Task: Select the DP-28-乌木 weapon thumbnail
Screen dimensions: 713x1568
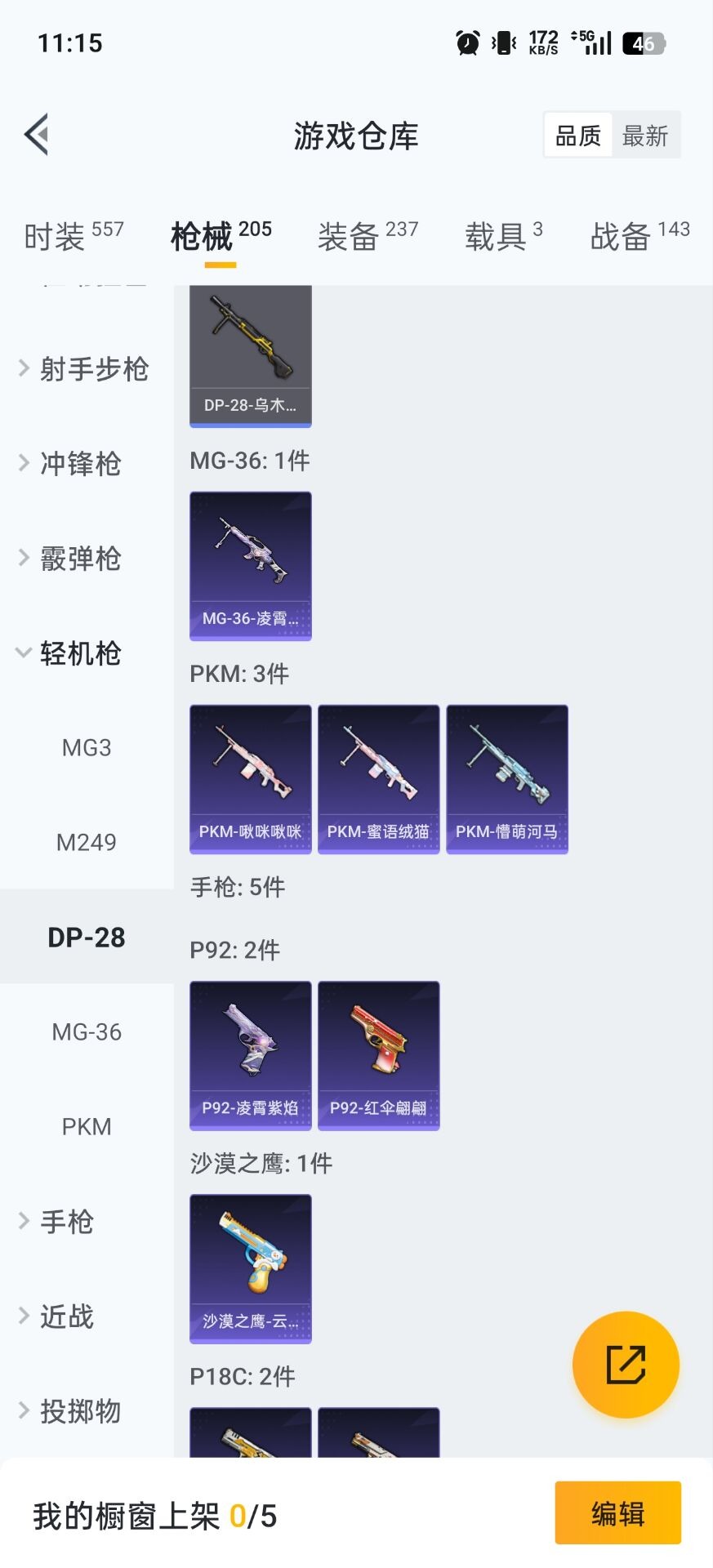Action: pyautogui.click(x=250, y=355)
